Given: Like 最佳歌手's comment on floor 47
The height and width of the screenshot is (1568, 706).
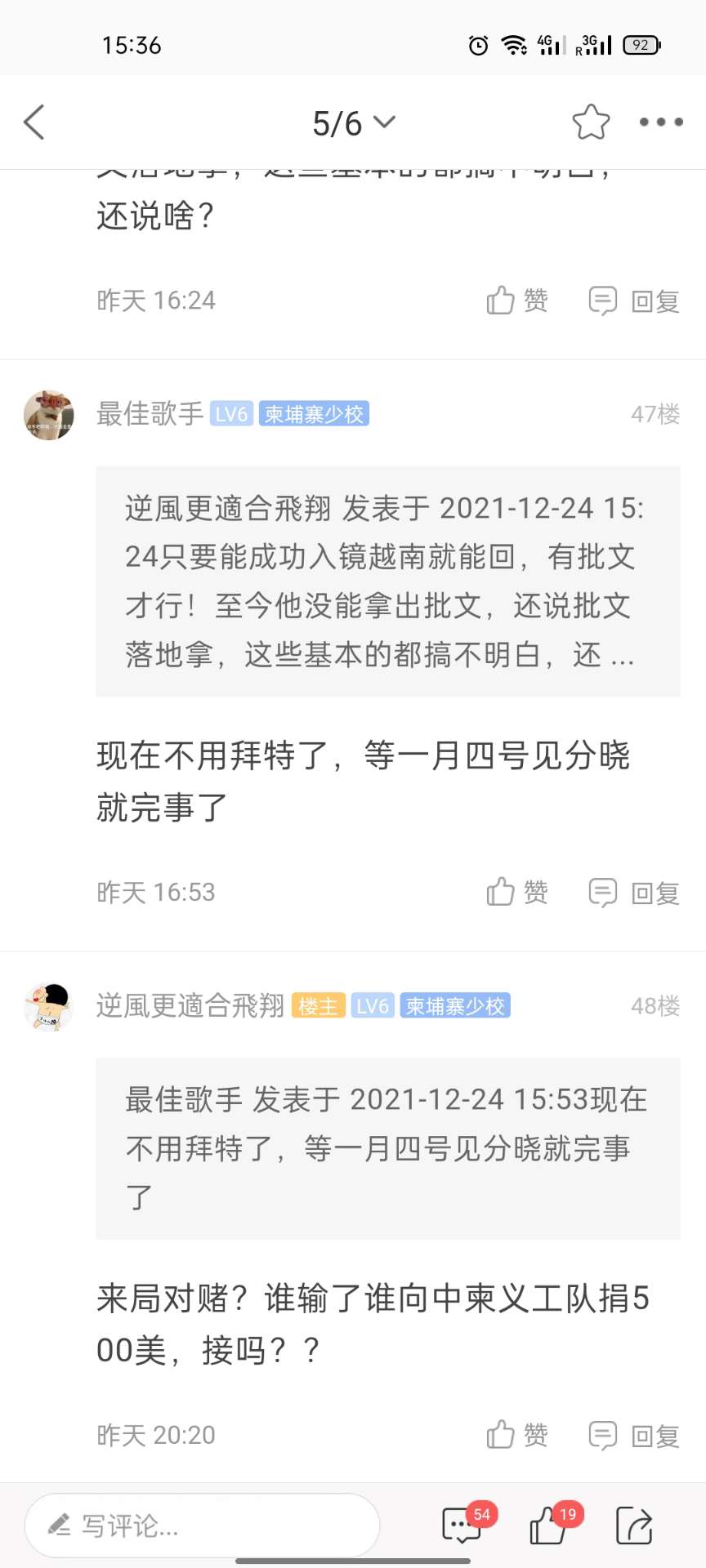Looking at the screenshot, I should coord(517,892).
